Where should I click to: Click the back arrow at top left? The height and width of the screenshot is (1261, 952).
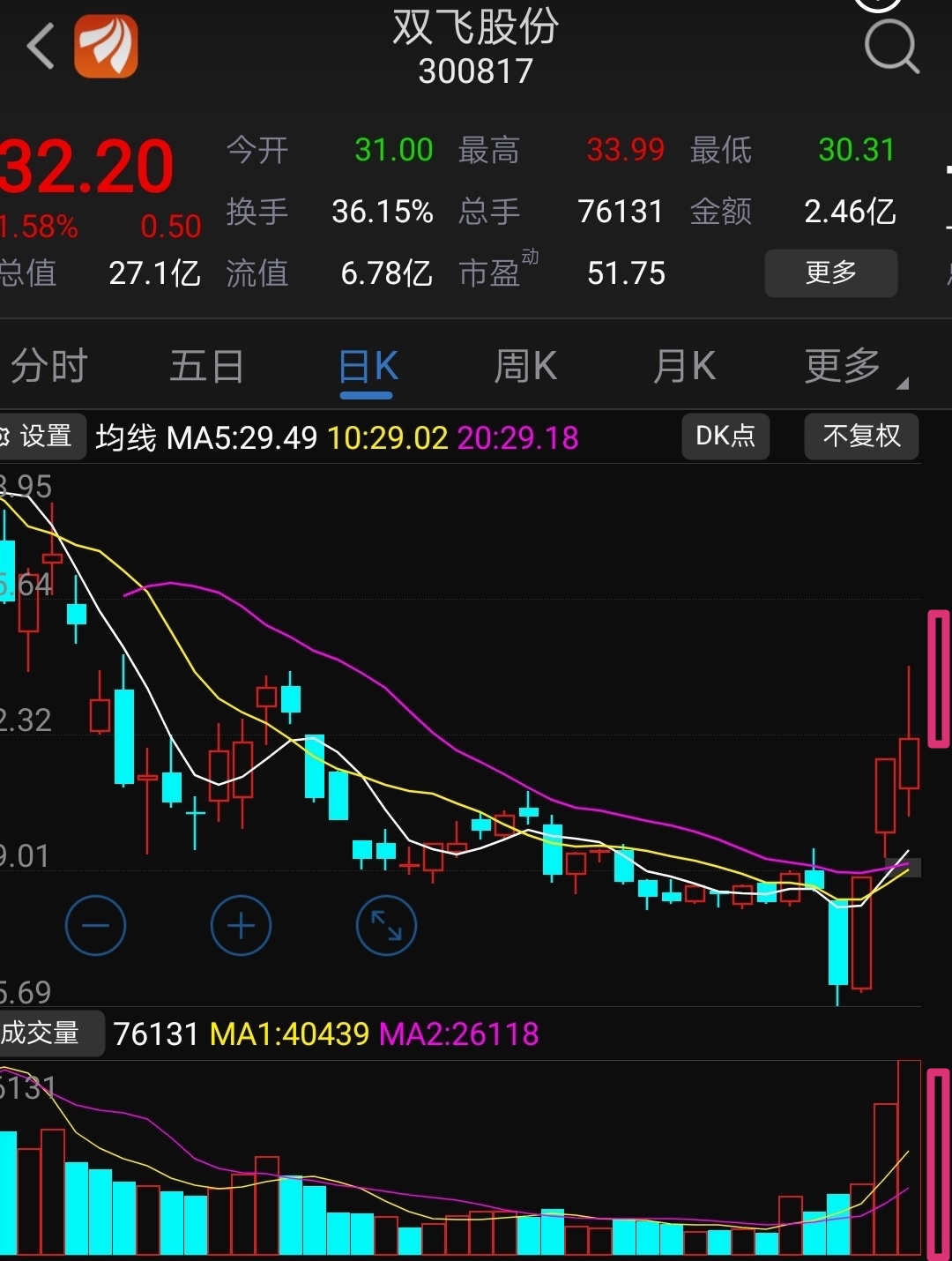(x=39, y=46)
